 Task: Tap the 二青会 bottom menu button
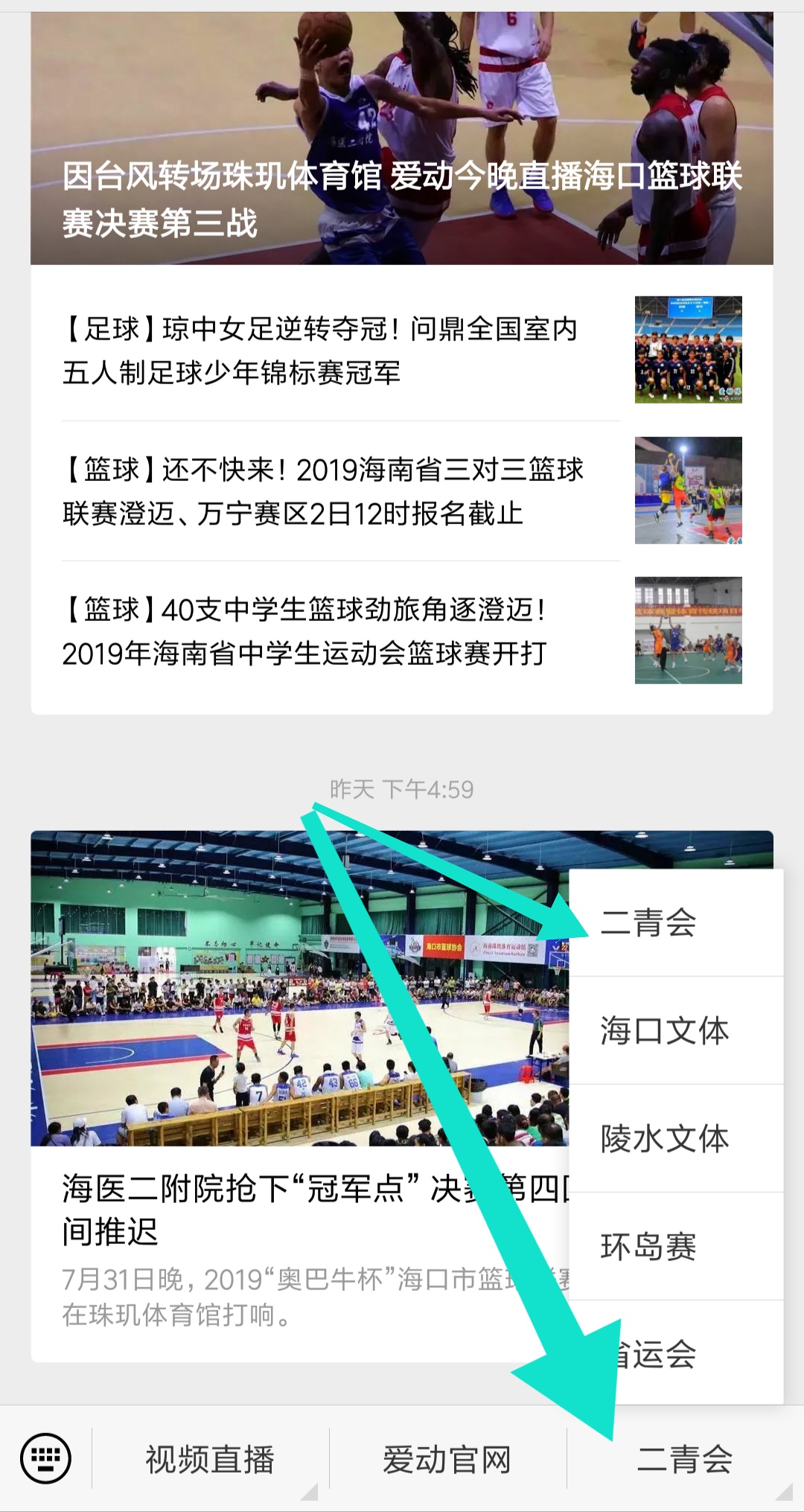685,1459
